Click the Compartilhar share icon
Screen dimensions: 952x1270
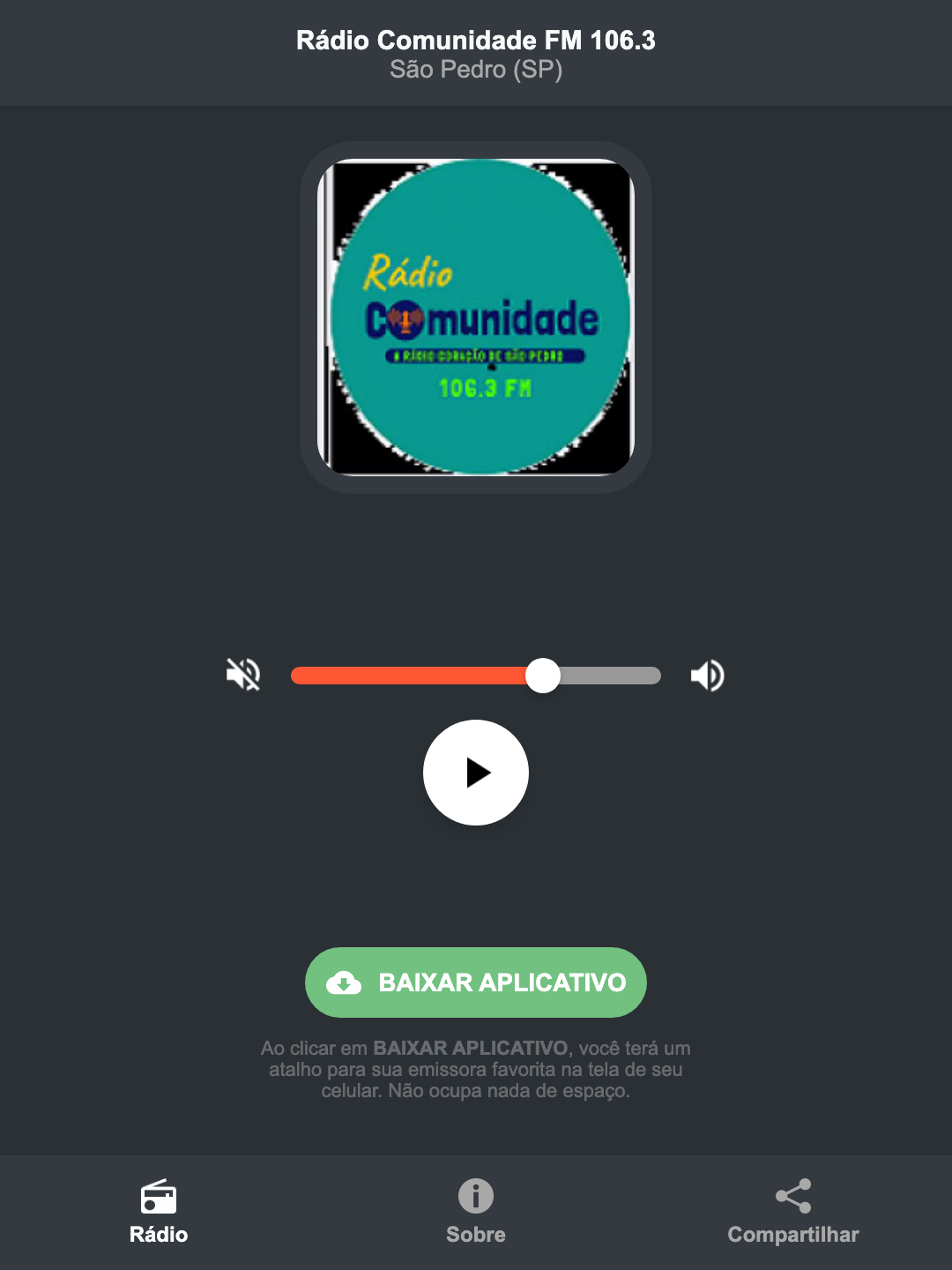pyautogui.click(x=792, y=1197)
